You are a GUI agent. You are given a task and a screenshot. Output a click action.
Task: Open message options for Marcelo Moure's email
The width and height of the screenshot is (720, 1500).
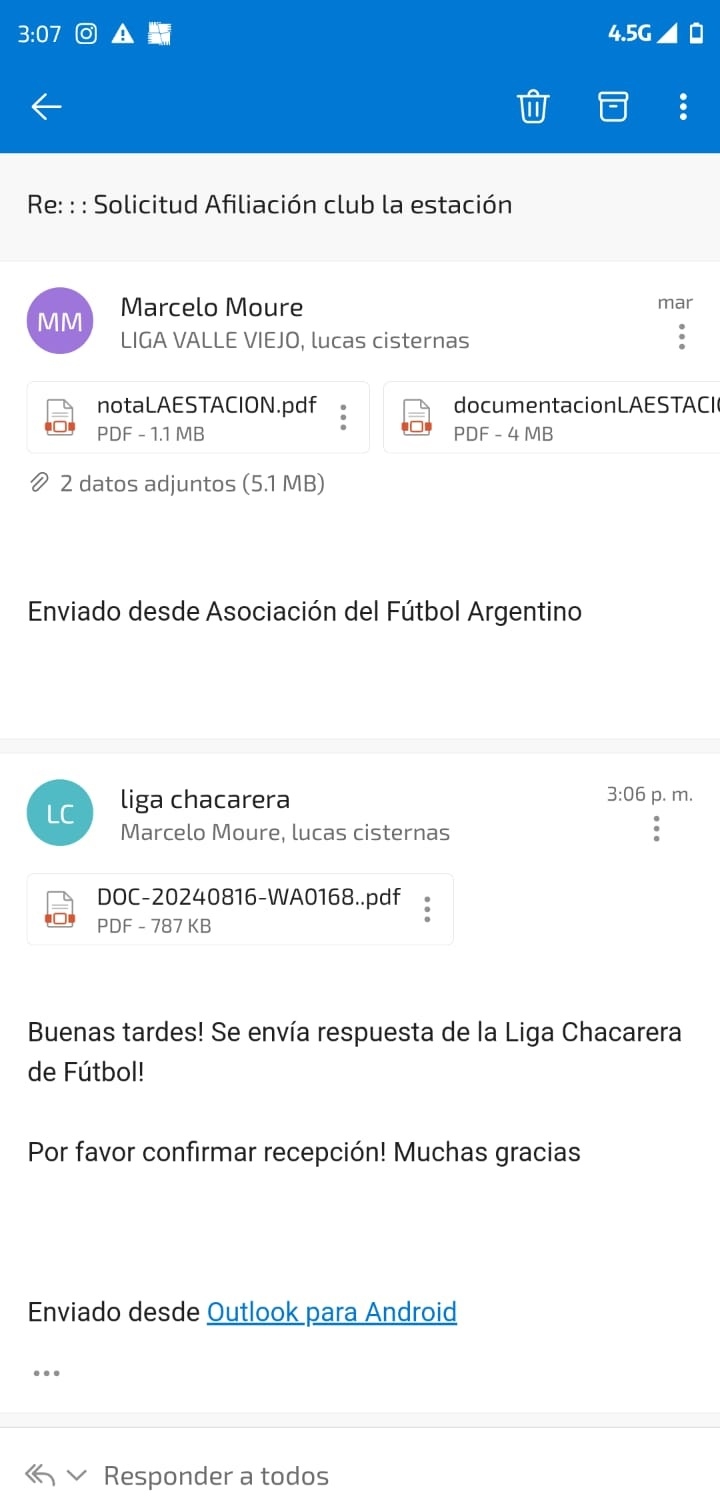click(x=682, y=336)
